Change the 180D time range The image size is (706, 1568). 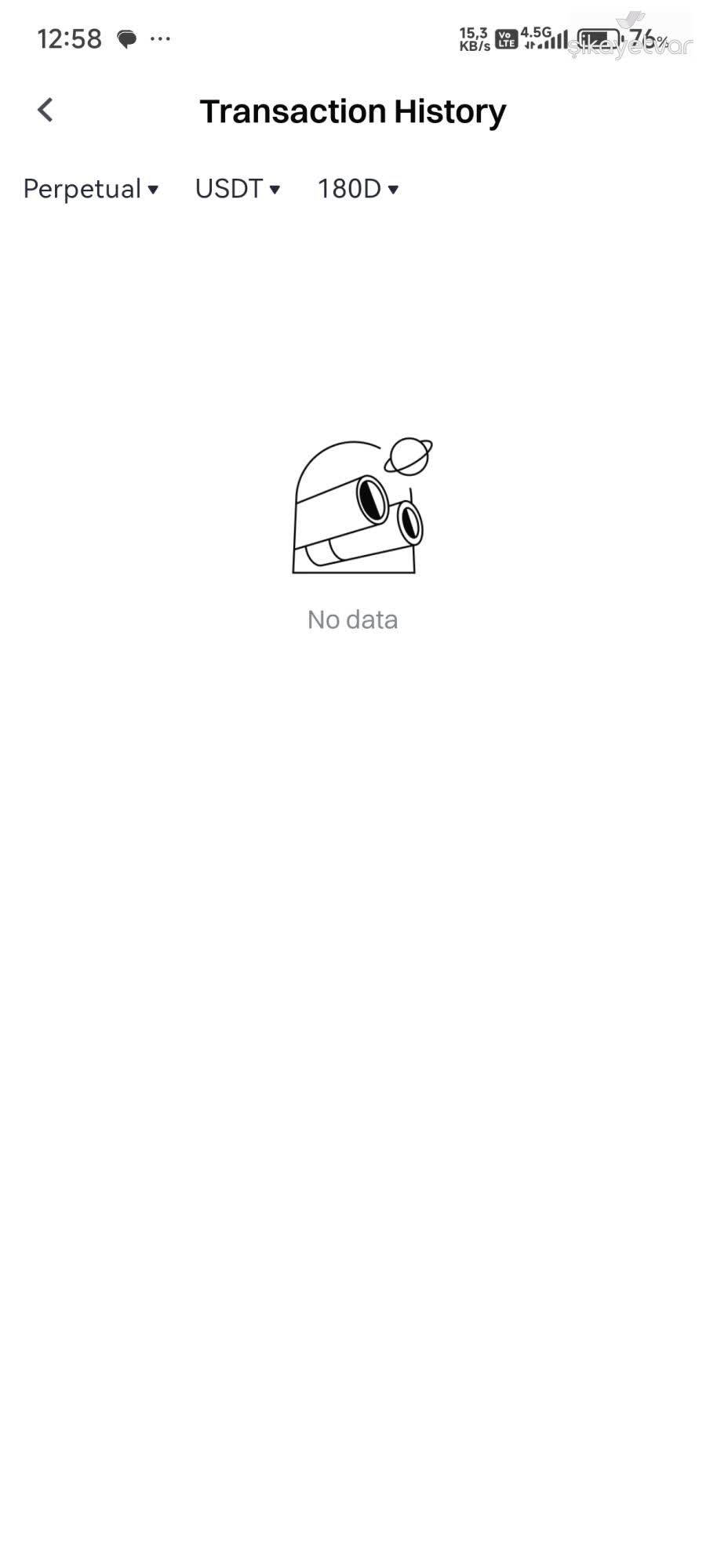358,189
